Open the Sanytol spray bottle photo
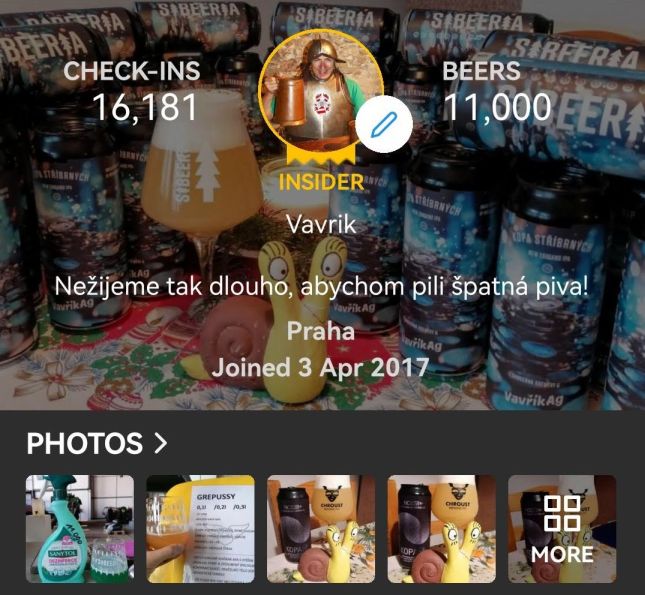This screenshot has height=595, width=645. (x=80, y=529)
